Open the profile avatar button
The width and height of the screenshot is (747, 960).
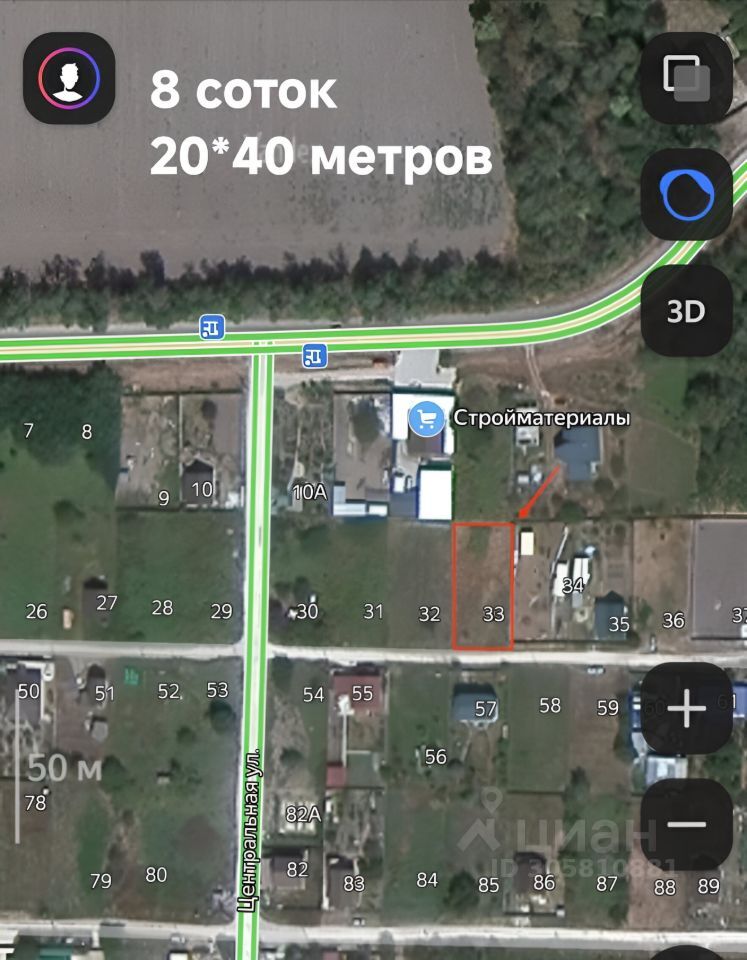coord(69,78)
